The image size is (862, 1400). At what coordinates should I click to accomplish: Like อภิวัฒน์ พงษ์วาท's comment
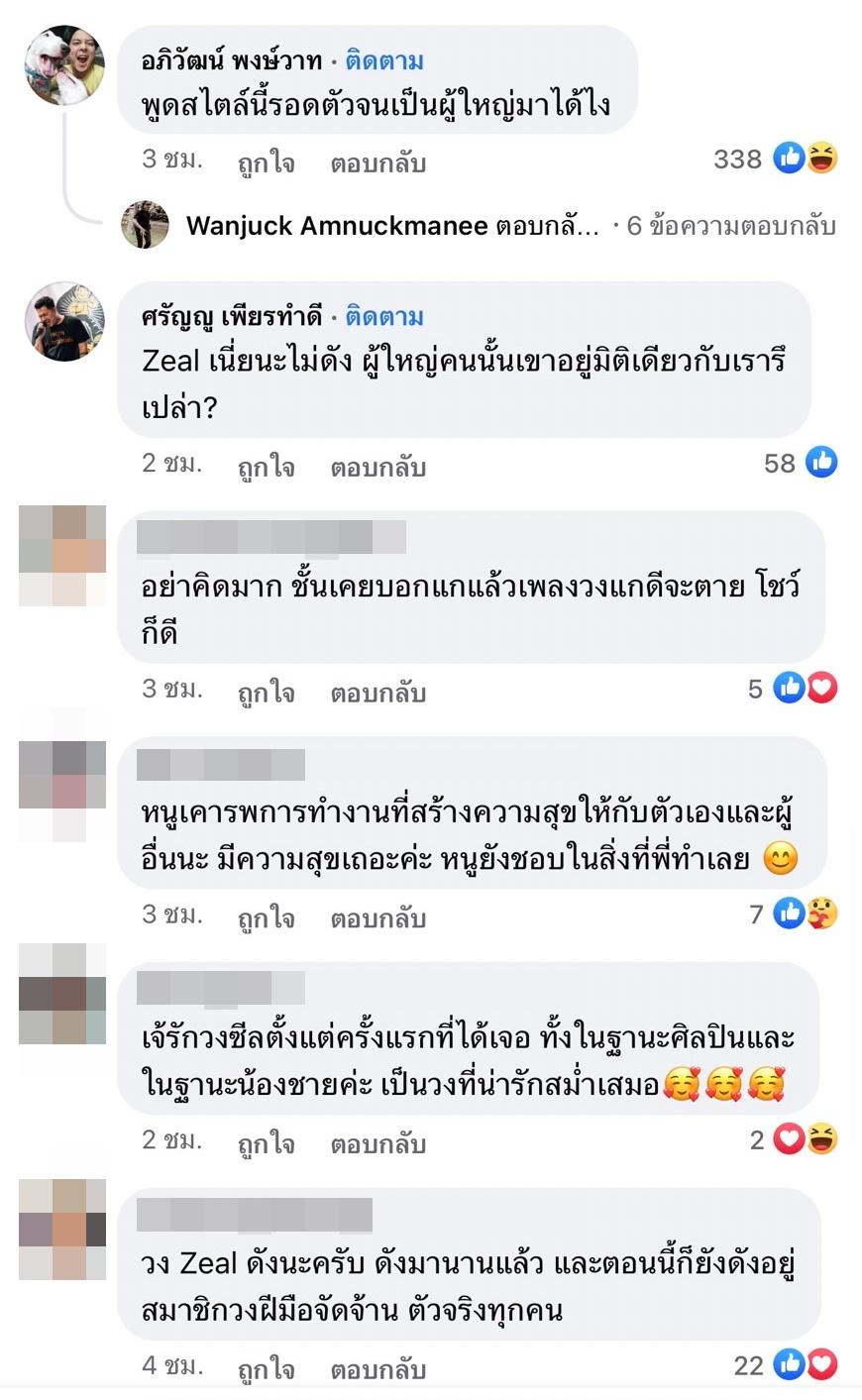[x=266, y=162]
